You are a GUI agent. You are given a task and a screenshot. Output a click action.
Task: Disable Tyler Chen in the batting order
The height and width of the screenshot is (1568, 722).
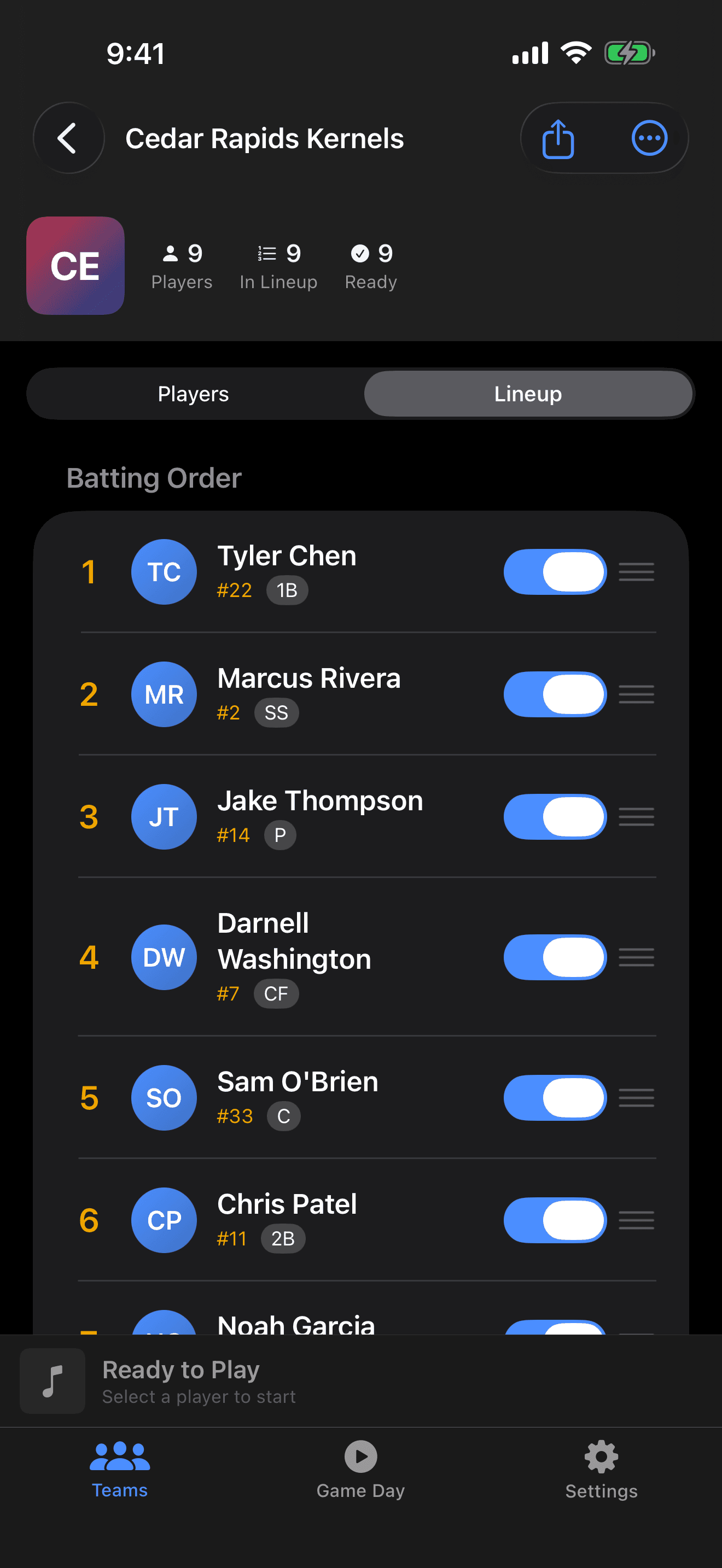(555, 571)
